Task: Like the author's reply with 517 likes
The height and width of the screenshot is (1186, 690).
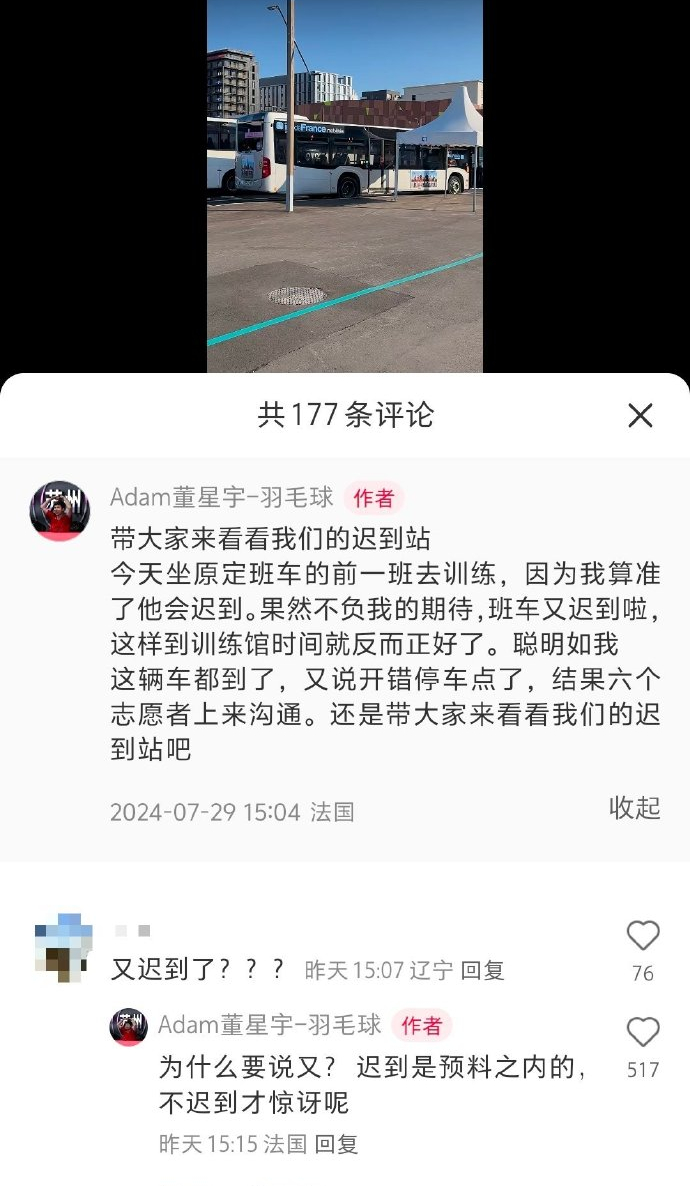Action: pyautogui.click(x=643, y=1033)
